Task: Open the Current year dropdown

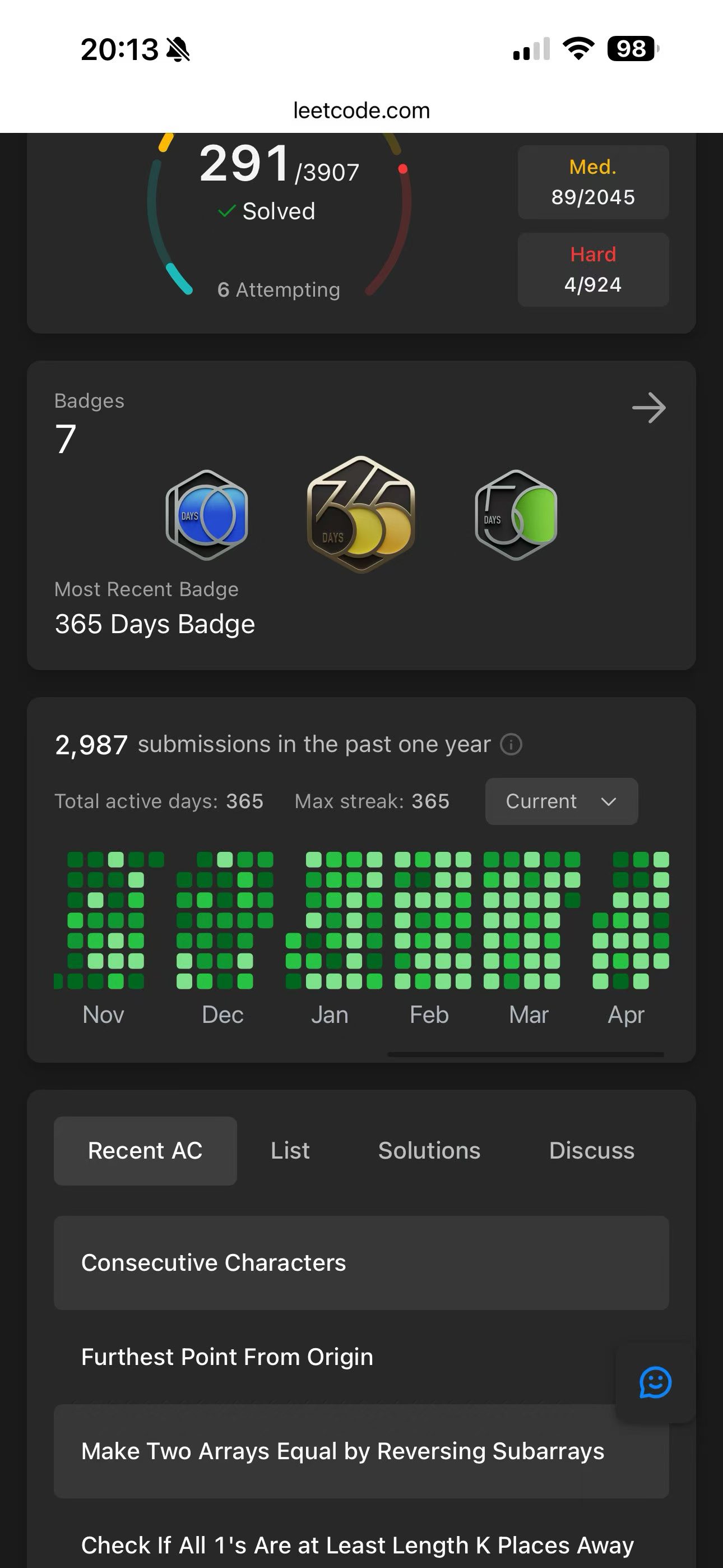Action: [x=561, y=801]
